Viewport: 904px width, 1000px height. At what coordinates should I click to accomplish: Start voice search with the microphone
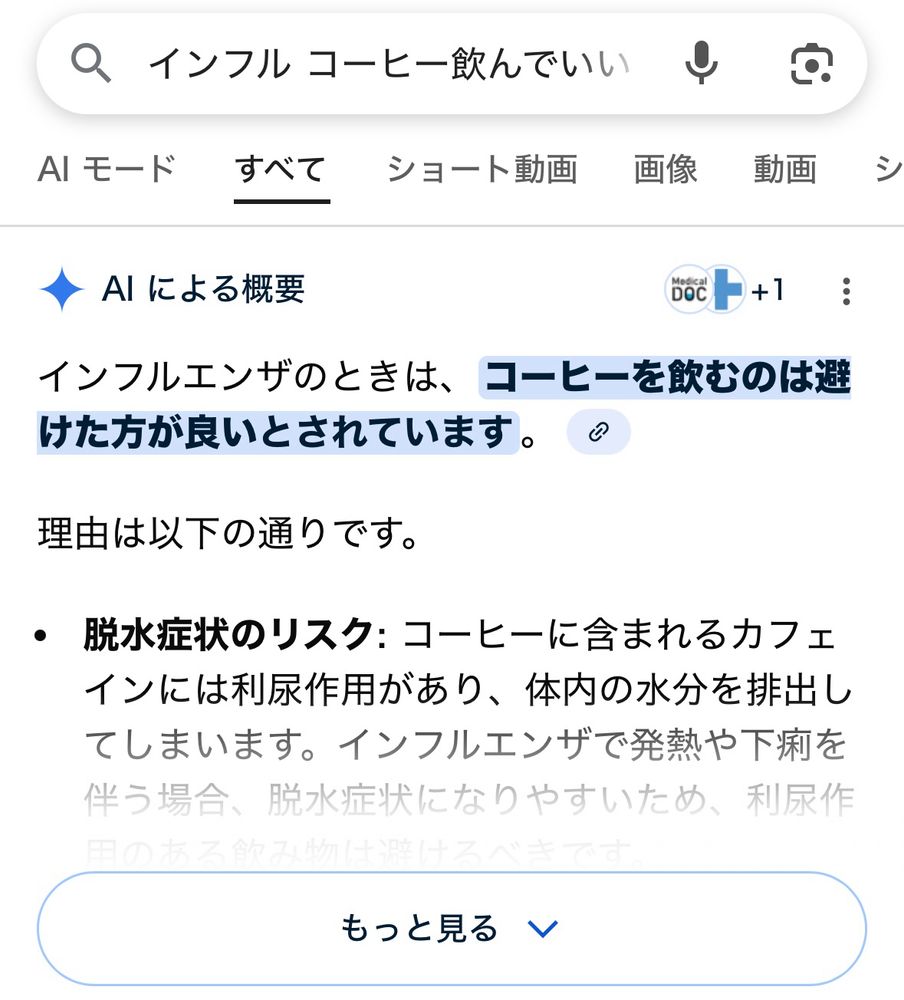[x=701, y=65]
